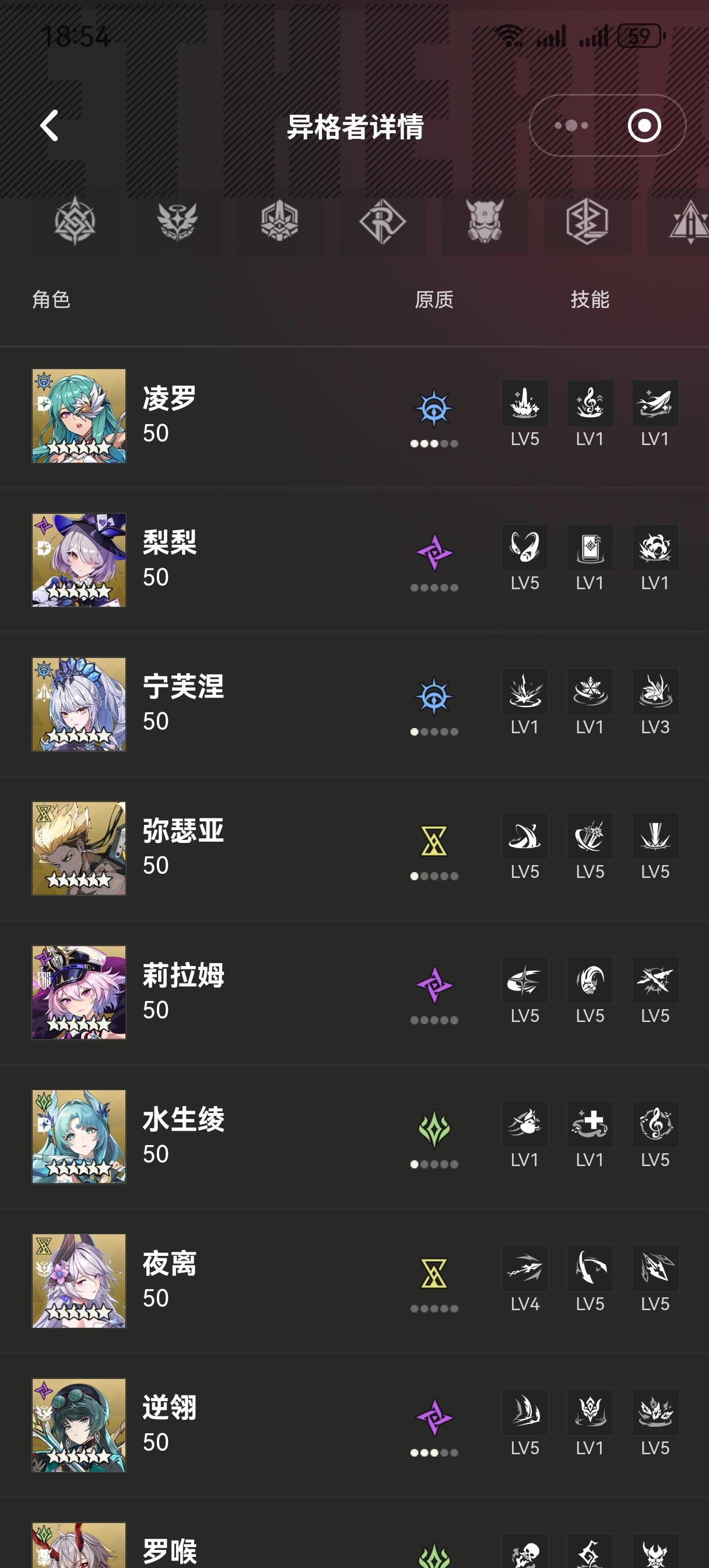Click 宁芙涅's snowflake skill icon
The image size is (709, 1568).
click(x=589, y=691)
